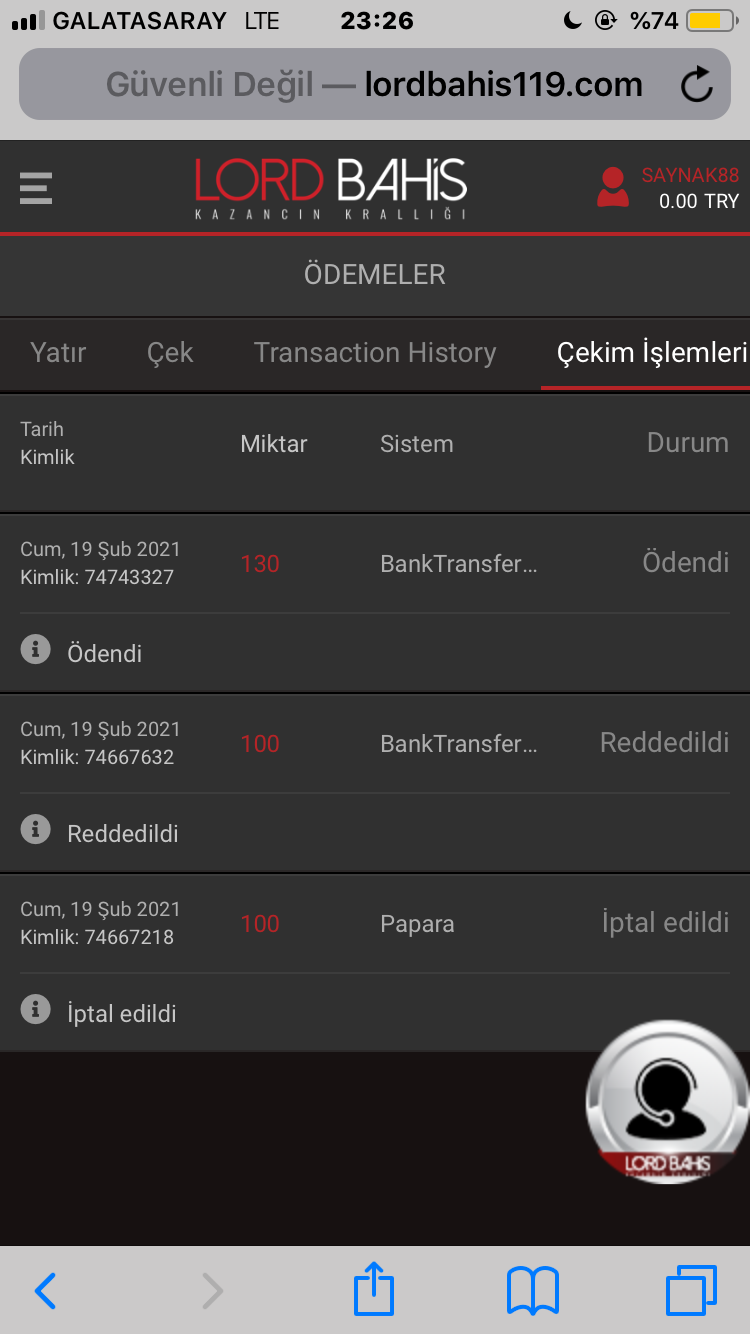Open the Transaction History tab
This screenshot has width=750, height=1334.
(375, 353)
